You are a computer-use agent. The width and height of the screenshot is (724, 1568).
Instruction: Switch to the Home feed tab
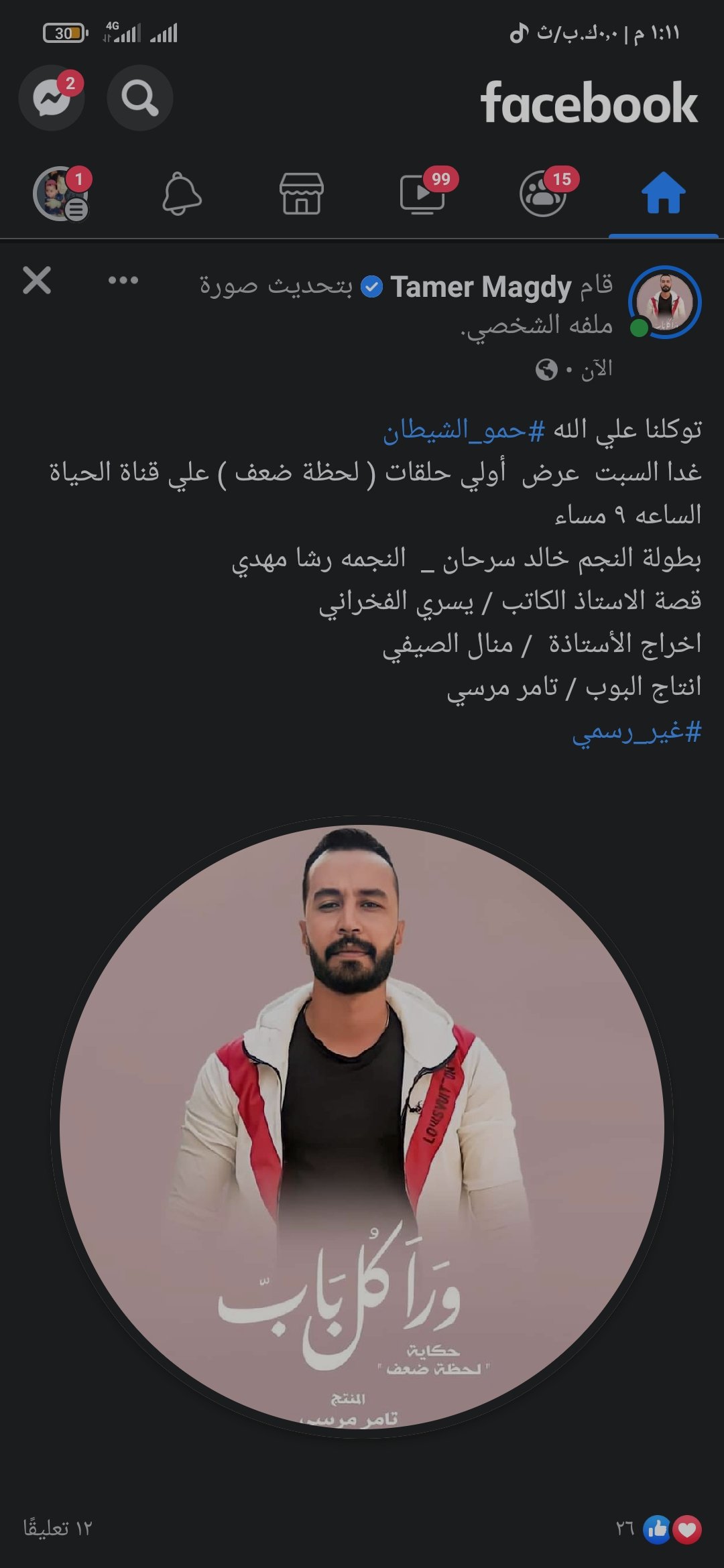[x=663, y=193]
